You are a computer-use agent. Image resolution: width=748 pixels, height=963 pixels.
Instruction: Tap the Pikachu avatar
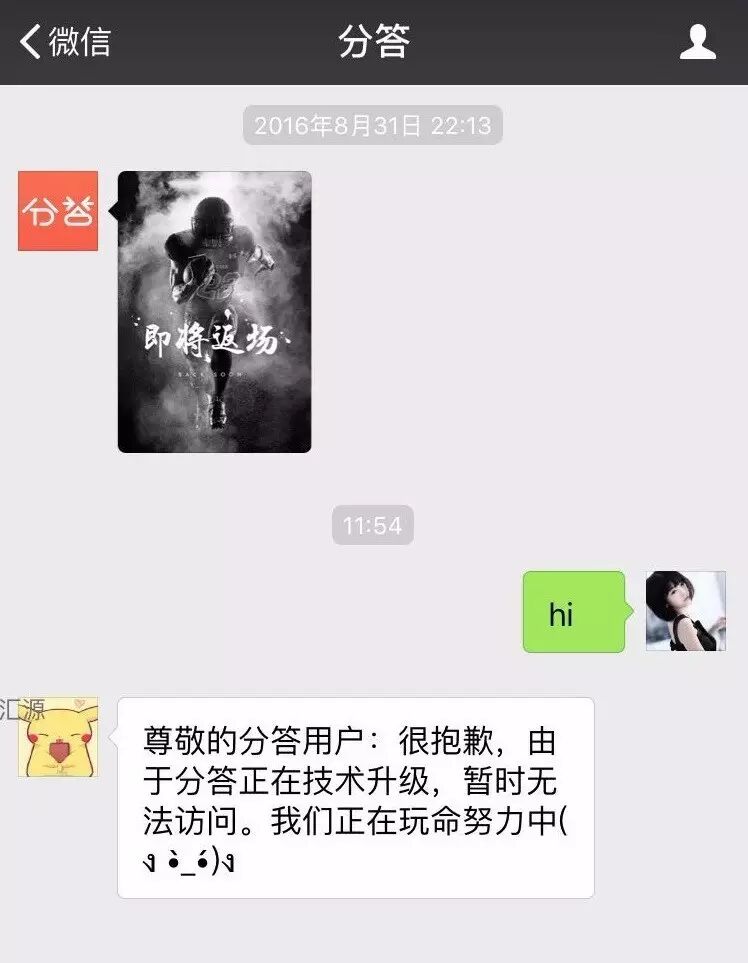(x=58, y=738)
